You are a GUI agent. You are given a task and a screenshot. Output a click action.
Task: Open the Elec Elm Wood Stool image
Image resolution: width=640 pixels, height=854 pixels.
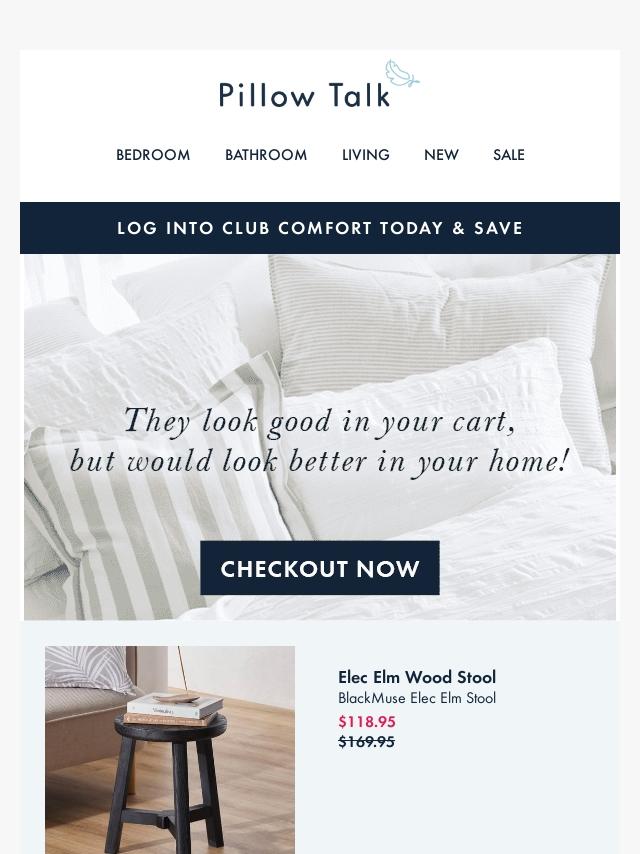pyautogui.click(x=170, y=750)
